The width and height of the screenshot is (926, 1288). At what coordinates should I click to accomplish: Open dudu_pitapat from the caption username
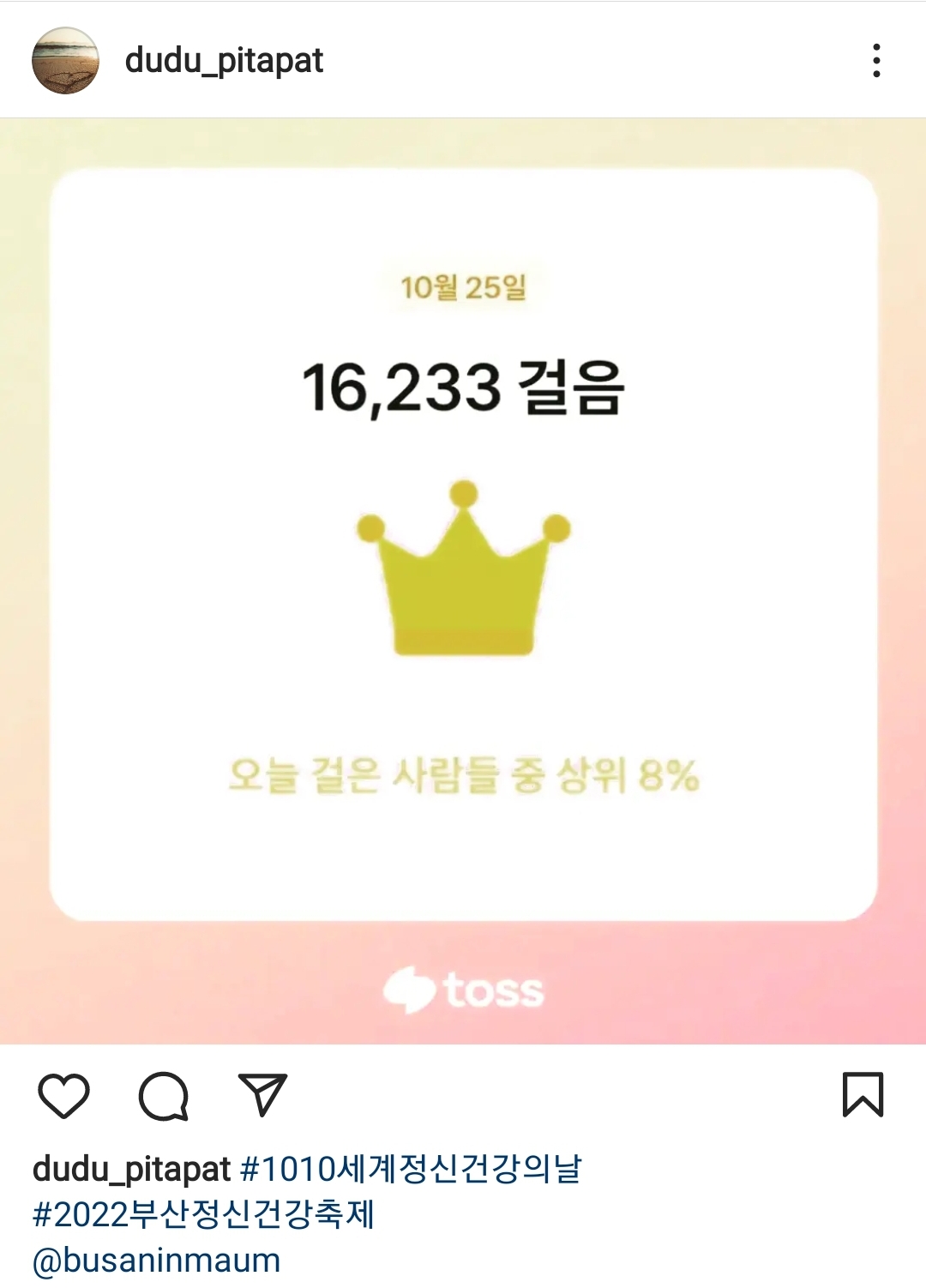[x=131, y=1169]
